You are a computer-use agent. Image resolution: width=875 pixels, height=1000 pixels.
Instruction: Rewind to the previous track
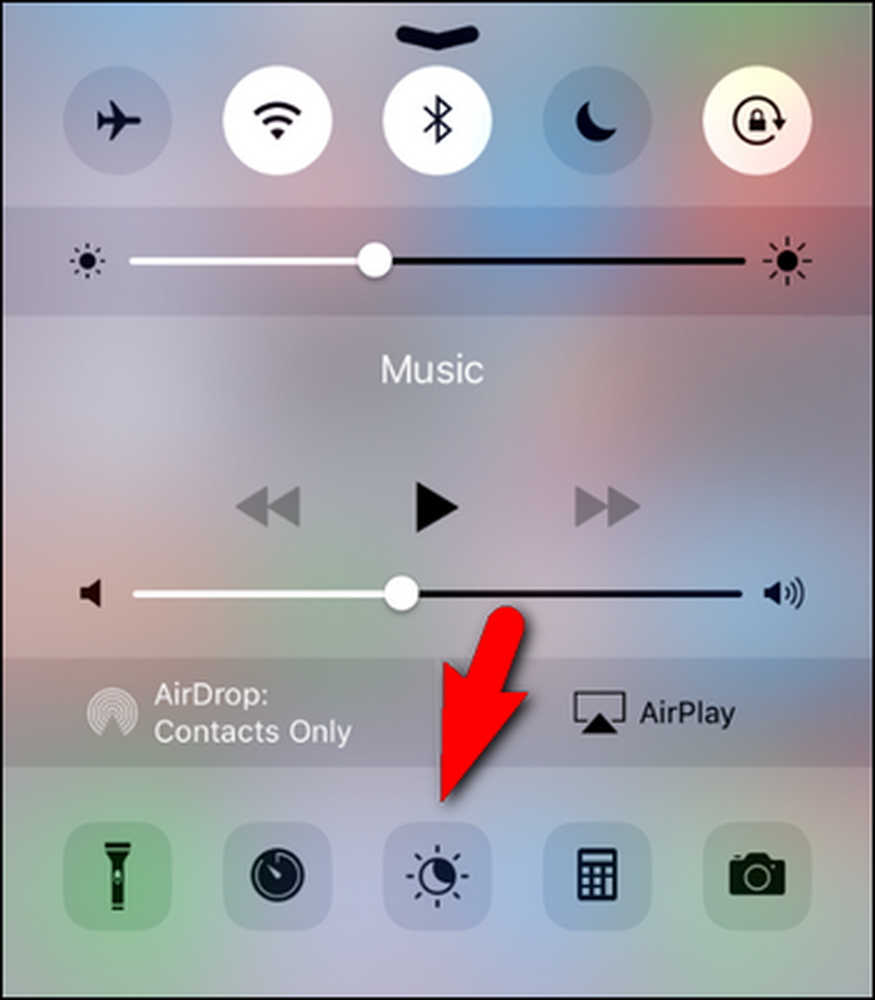coord(268,507)
